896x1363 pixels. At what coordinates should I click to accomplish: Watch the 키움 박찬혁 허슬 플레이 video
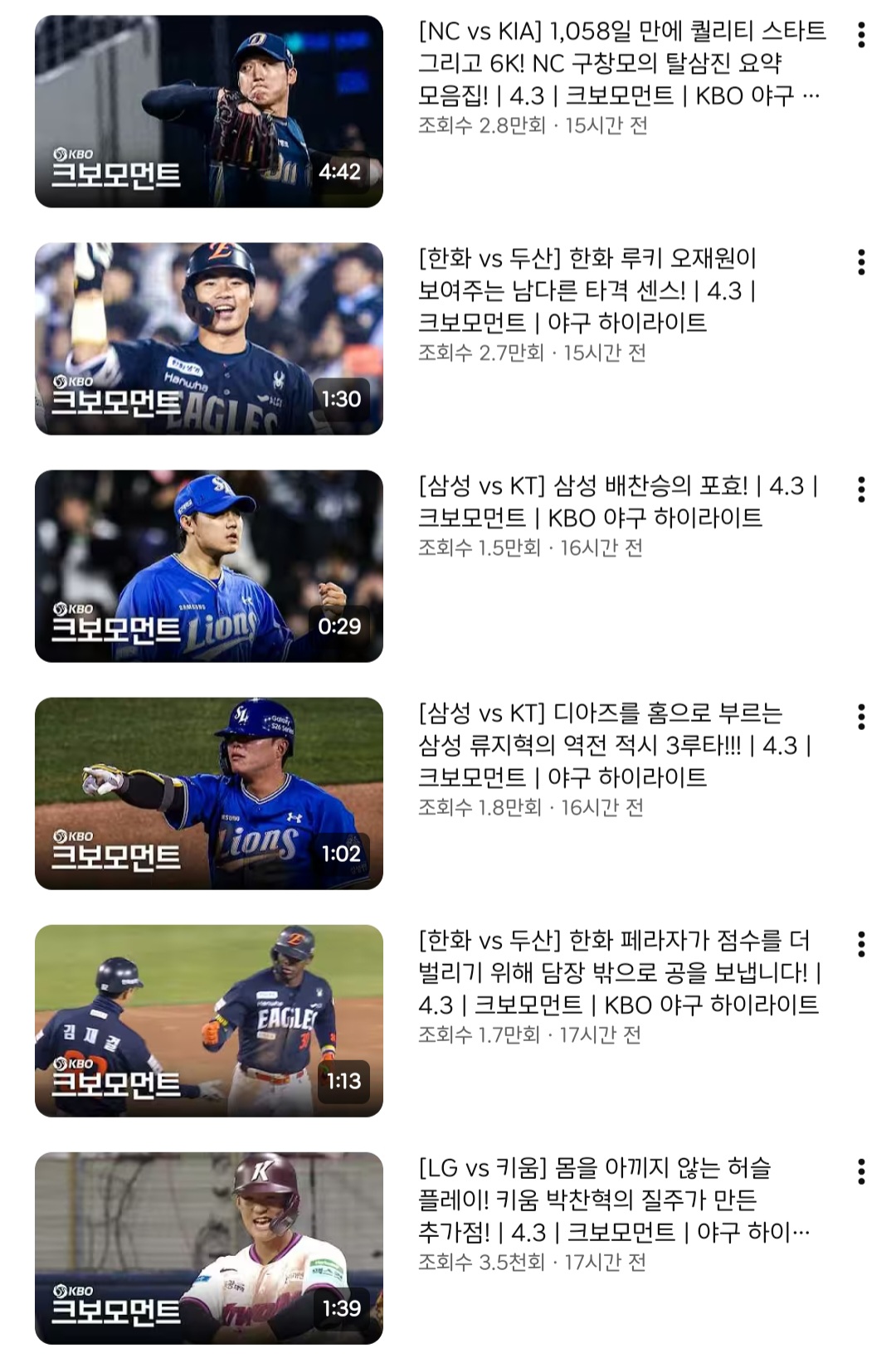209,1248
